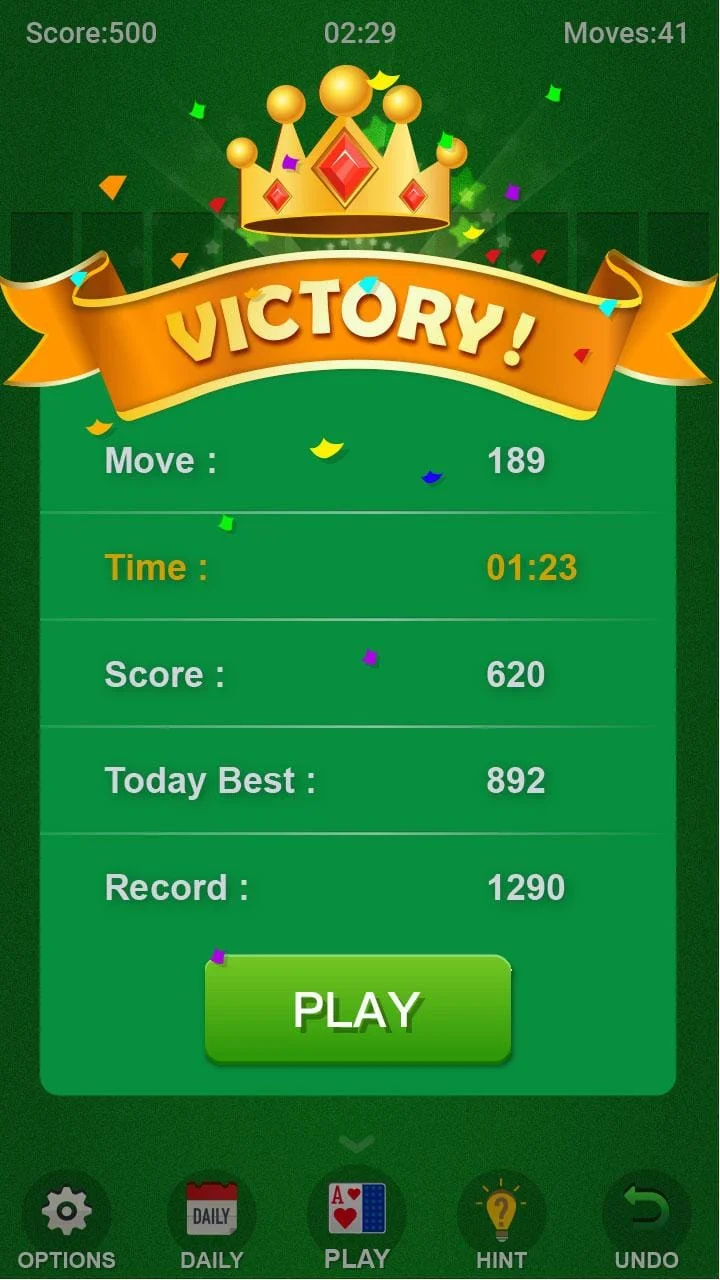Start a new game via the Play cards icon

(x=357, y=1210)
